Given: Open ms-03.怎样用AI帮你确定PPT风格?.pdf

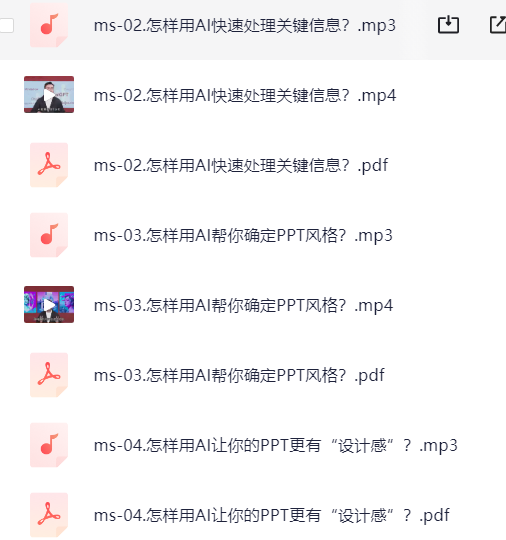Looking at the screenshot, I should (239, 375).
